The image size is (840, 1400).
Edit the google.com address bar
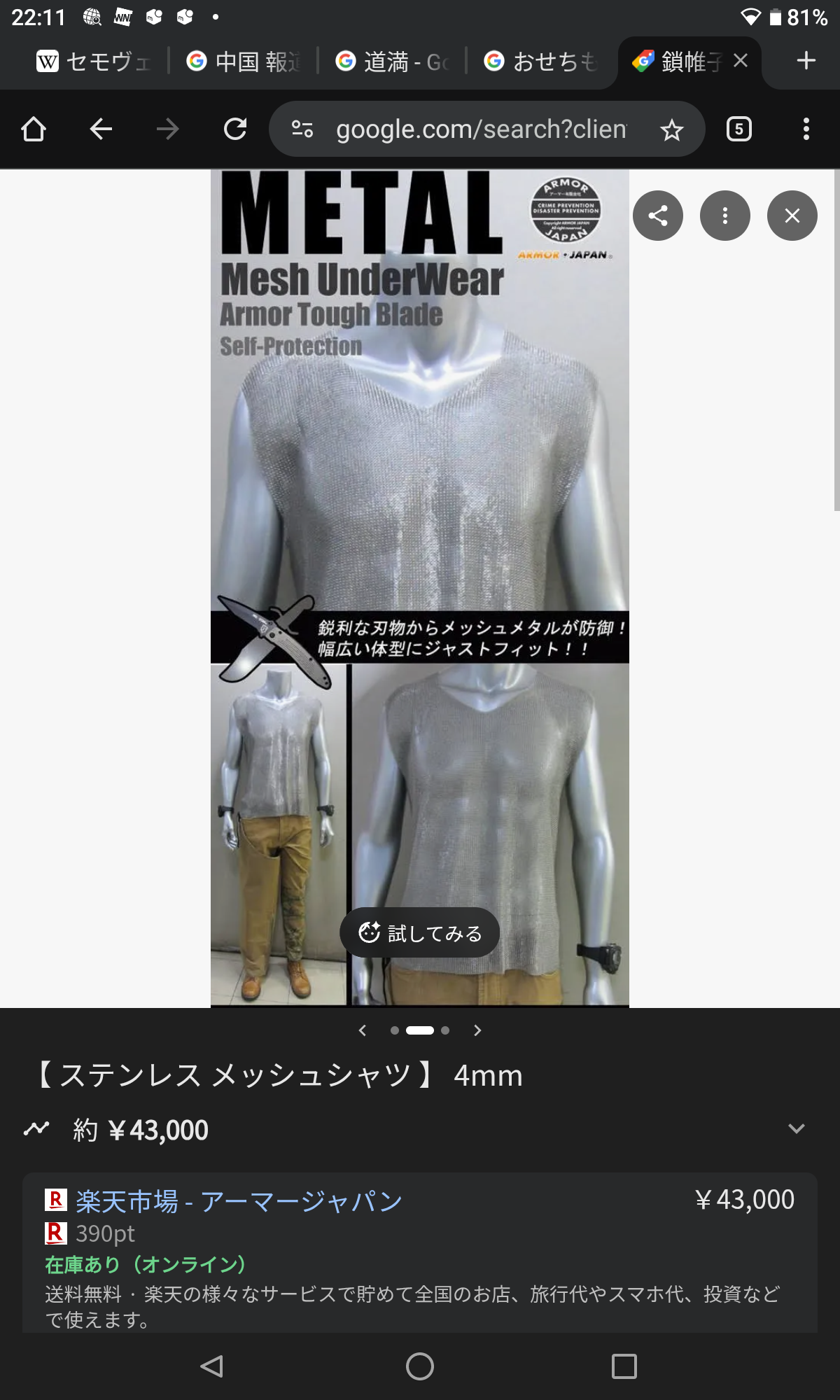480,129
